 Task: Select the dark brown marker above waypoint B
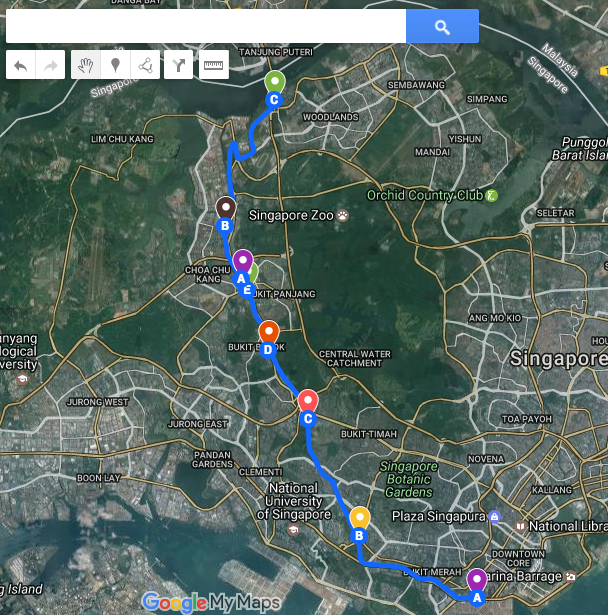[x=226, y=207]
